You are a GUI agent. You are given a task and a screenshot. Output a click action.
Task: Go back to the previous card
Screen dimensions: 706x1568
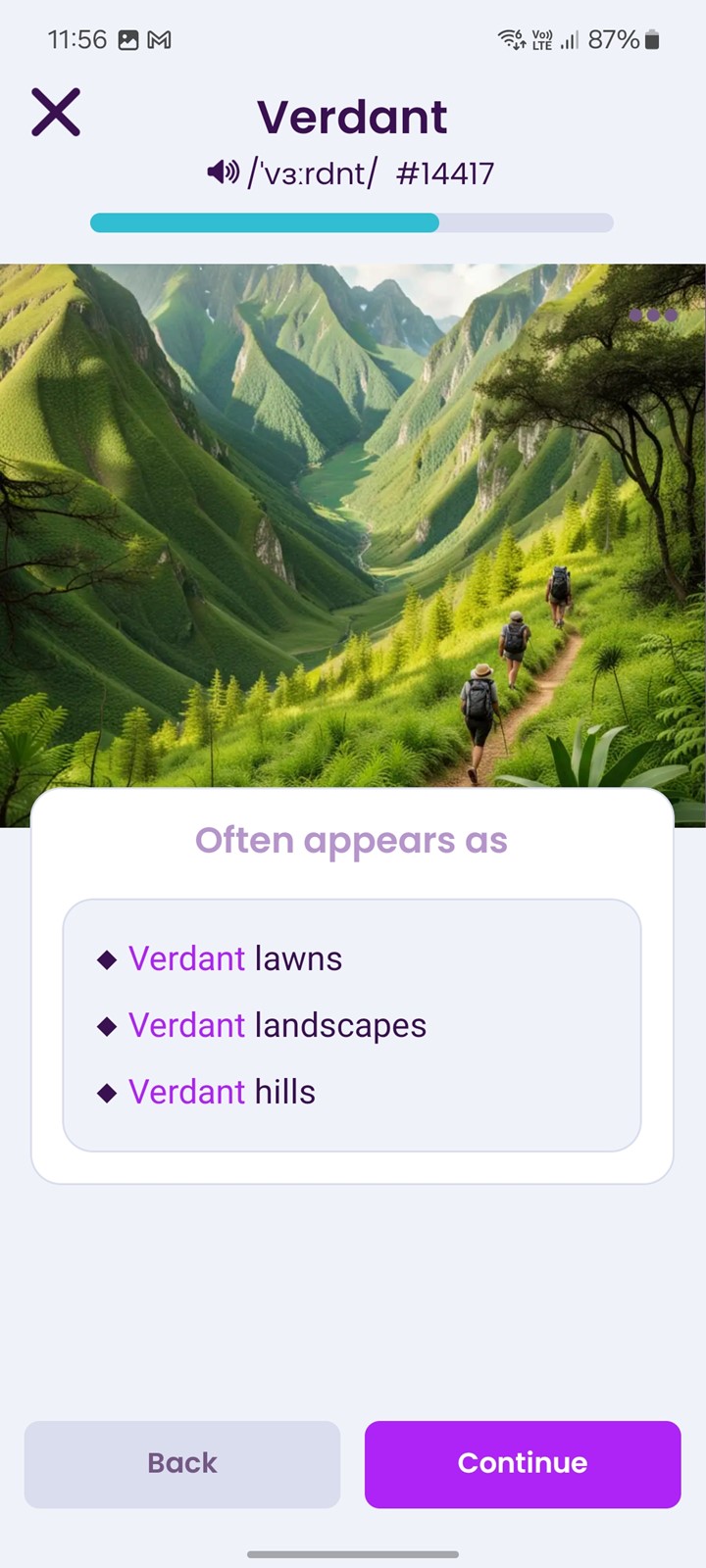[x=182, y=1464]
